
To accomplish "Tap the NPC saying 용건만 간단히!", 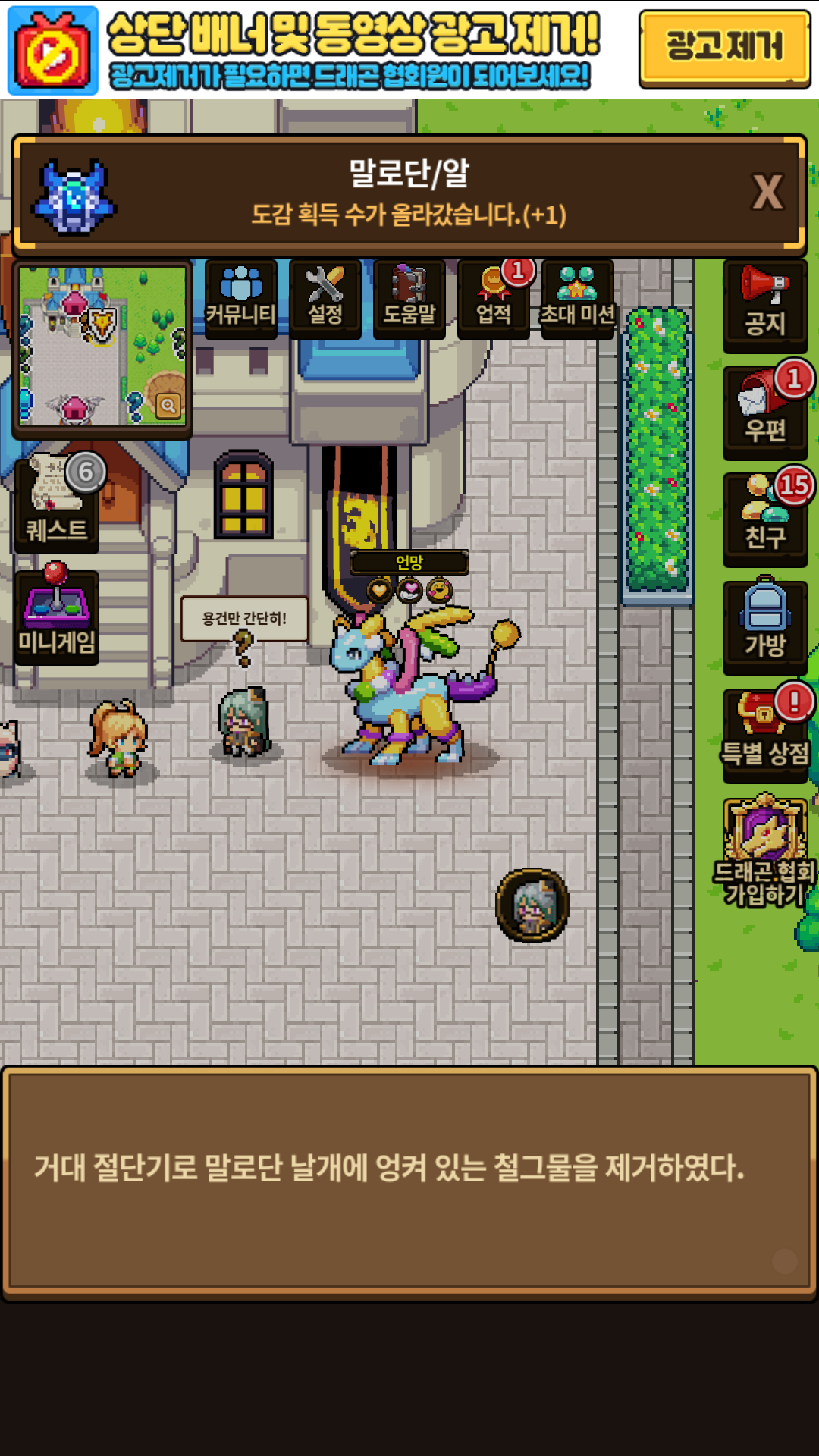I will point(243,726).
